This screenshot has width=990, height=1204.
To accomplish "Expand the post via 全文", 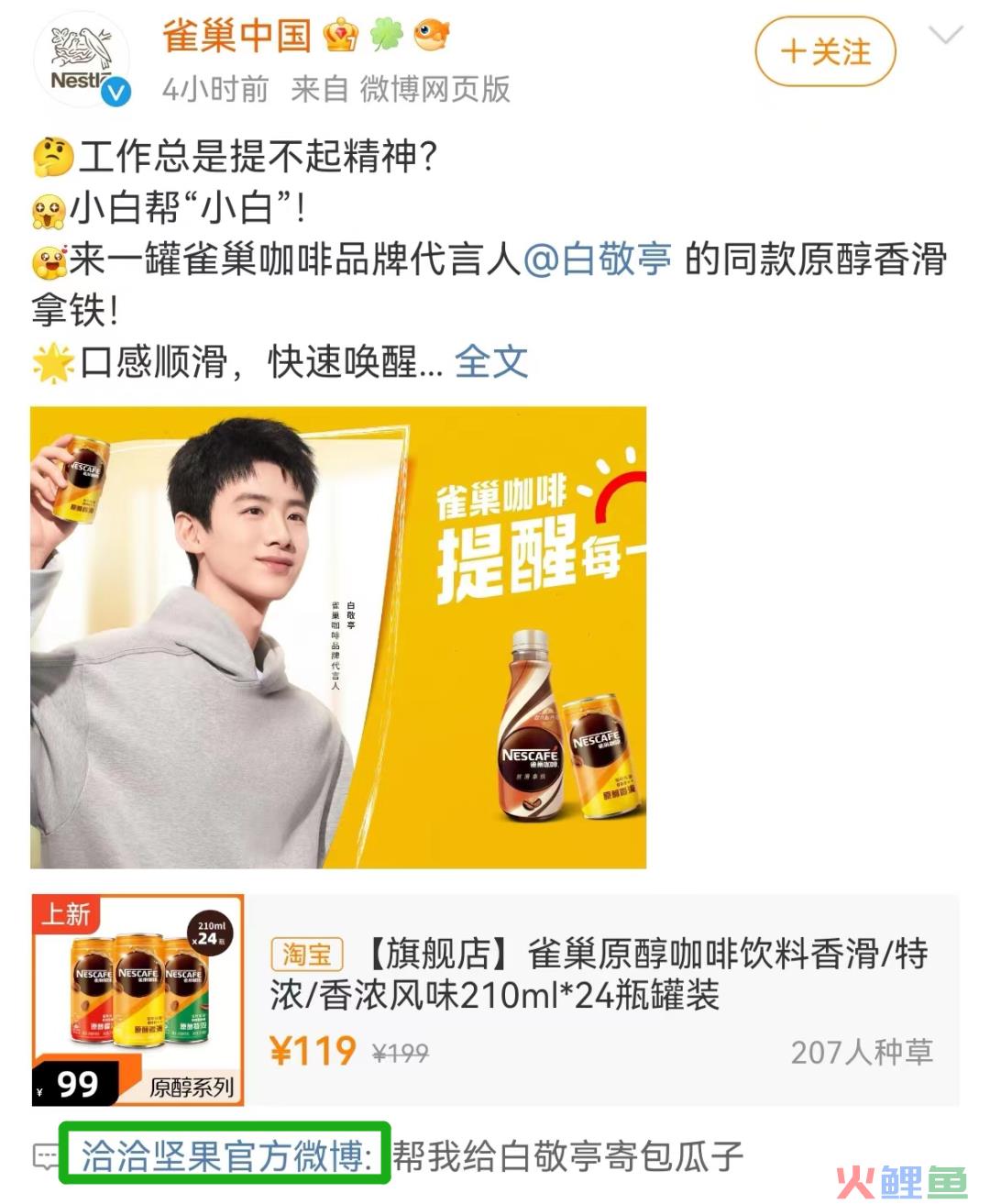I will [491, 361].
